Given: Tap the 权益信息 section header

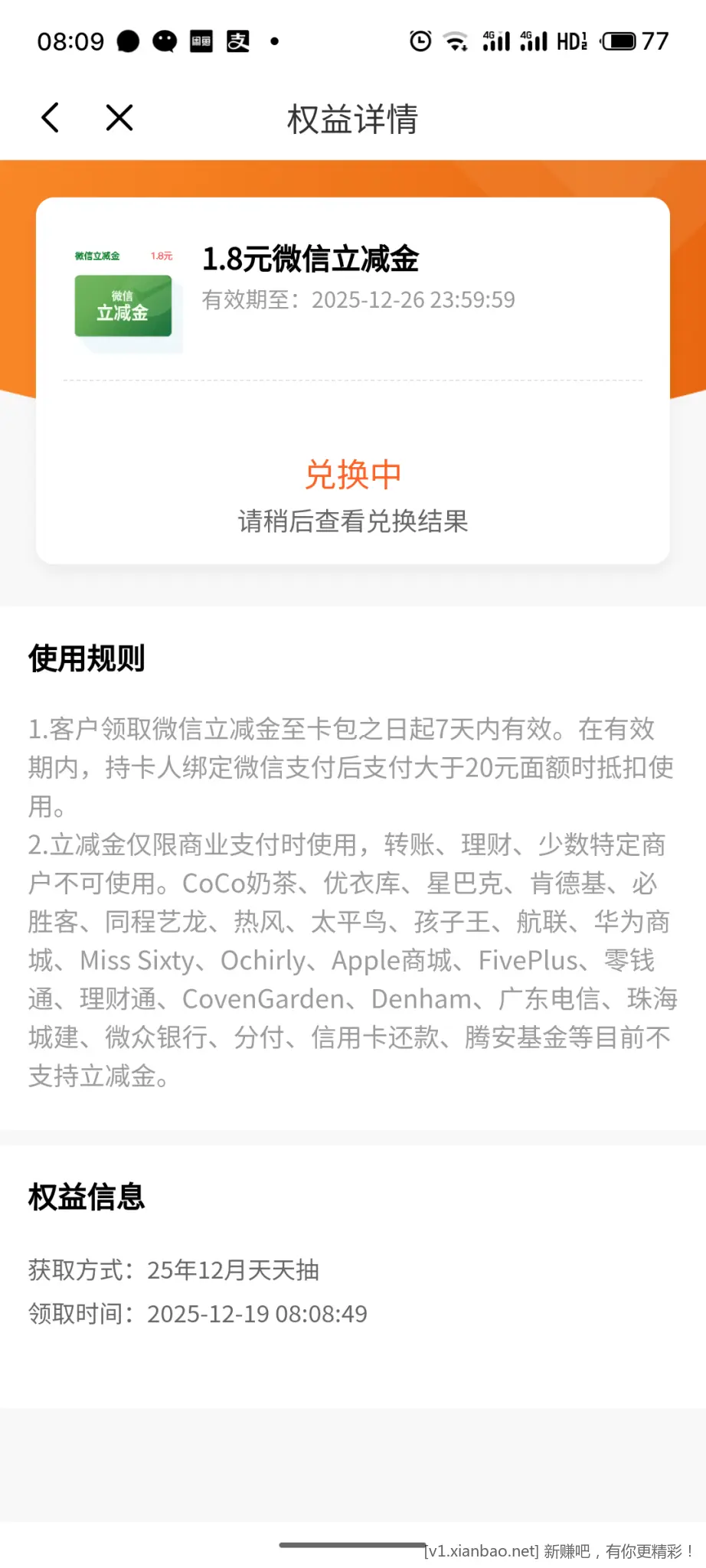Looking at the screenshot, I should [x=86, y=1198].
